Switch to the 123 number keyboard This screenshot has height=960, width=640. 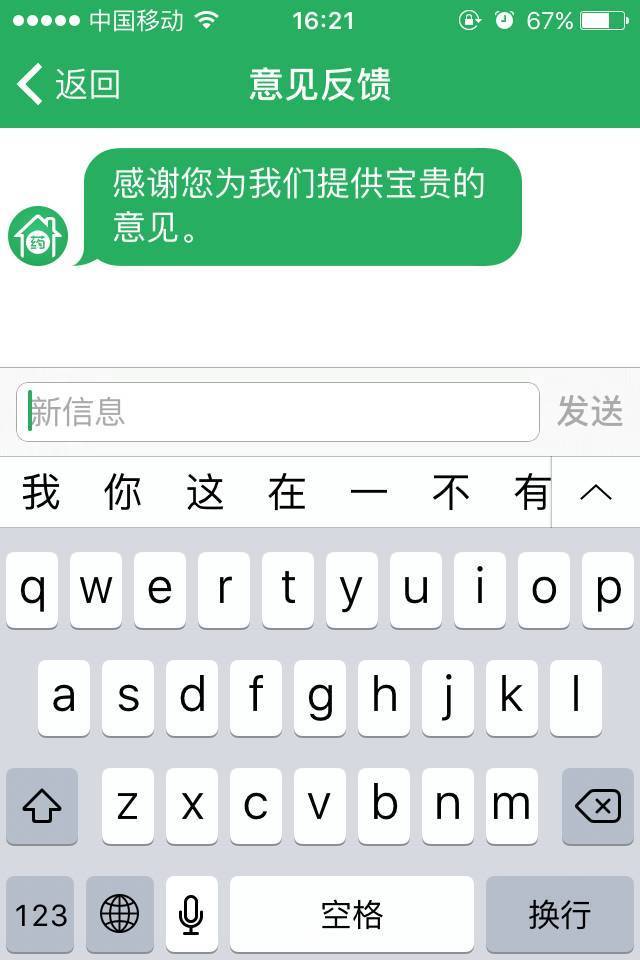pos(41,914)
